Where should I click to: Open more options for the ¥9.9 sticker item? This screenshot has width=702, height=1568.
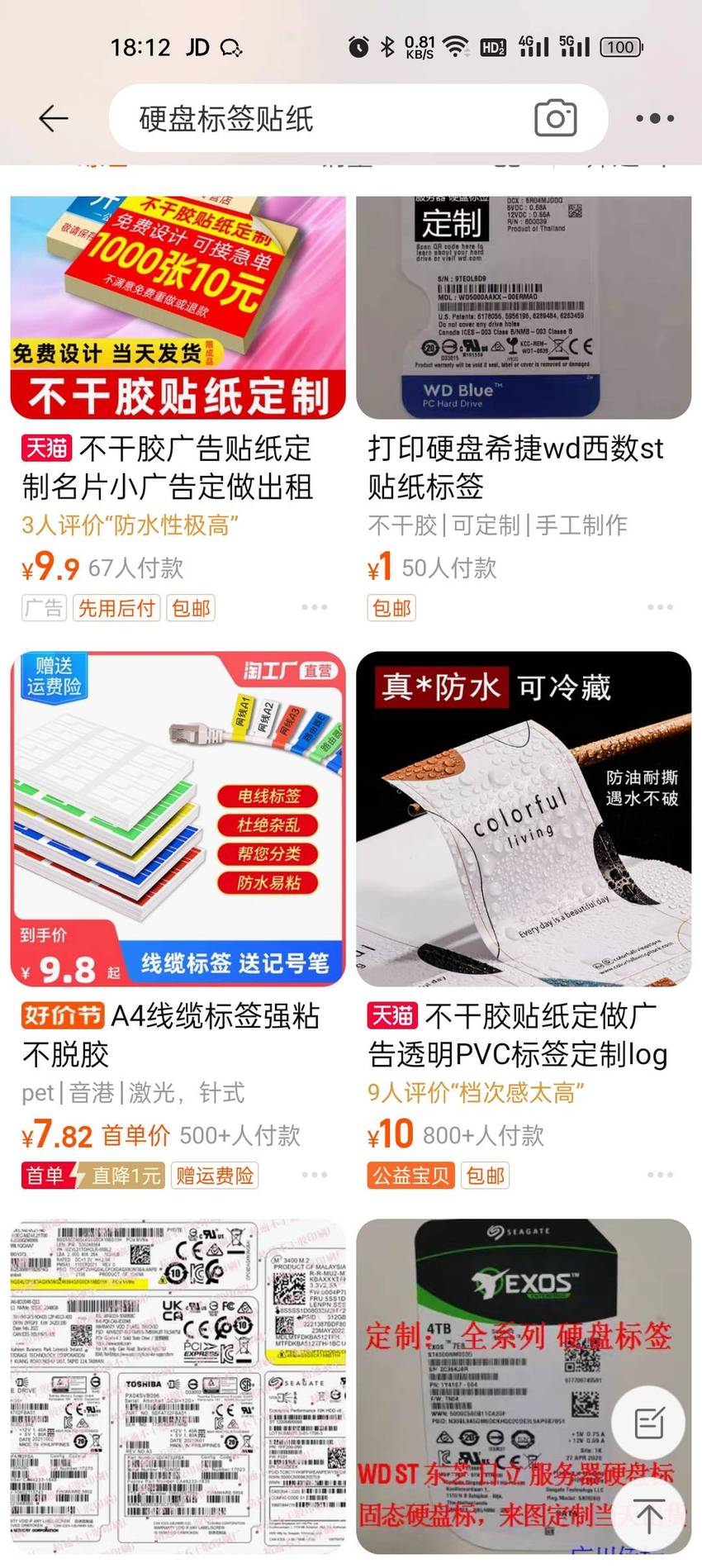pyautogui.click(x=315, y=607)
